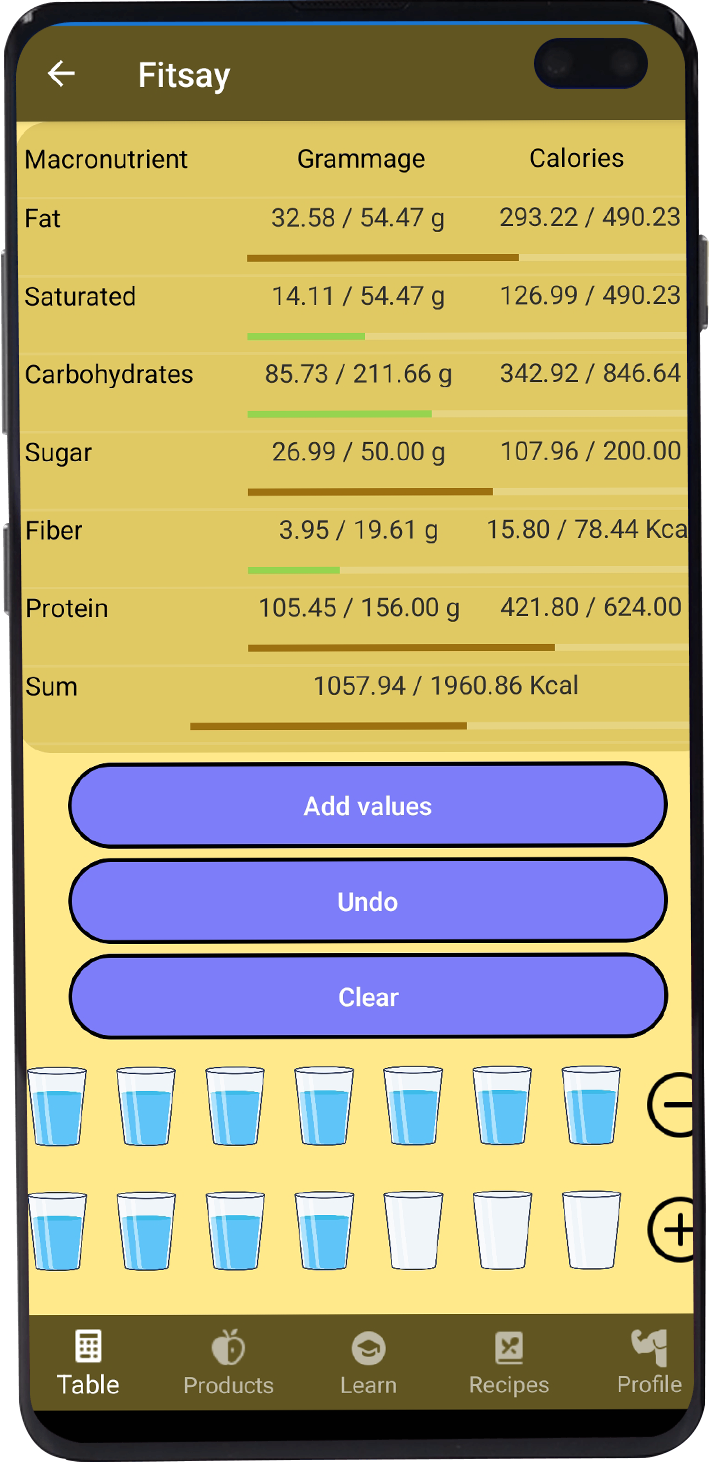Undo the last added values
The width and height of the screenshot is (709, 1462).
click(367, 901)
